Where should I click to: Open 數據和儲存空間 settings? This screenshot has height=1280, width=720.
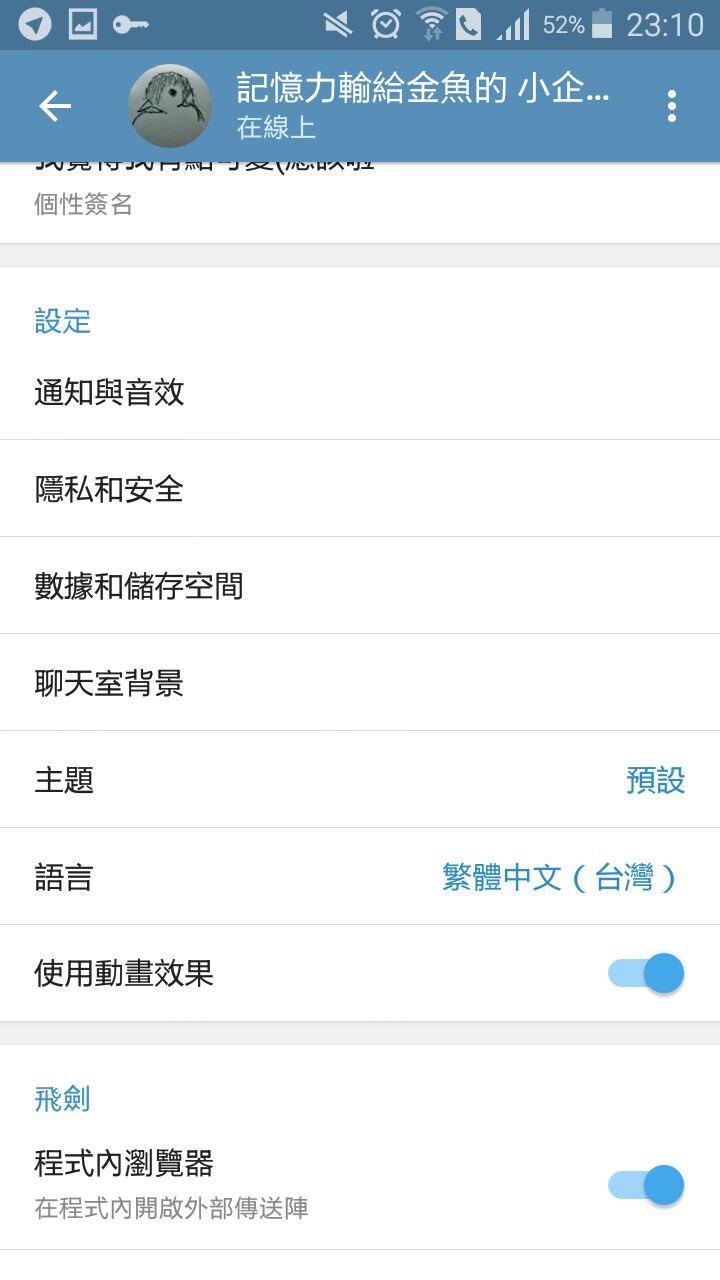click(x=360, y=586)
